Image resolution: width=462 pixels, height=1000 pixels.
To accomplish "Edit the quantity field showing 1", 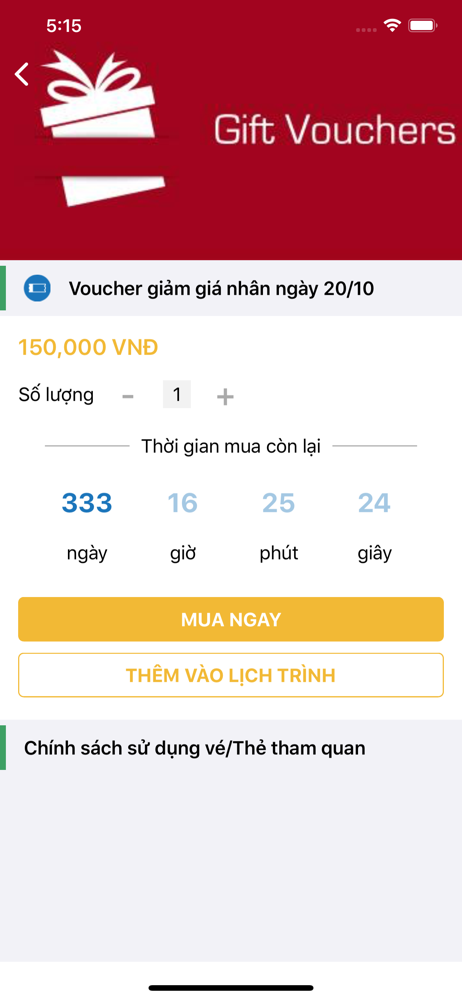I will (177, 395).
